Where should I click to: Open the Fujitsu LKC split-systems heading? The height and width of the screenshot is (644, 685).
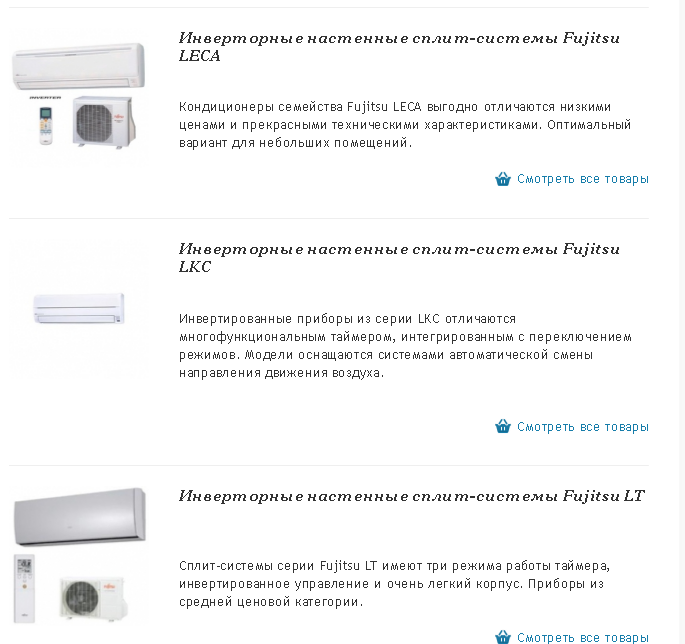[x=398, y=257]
